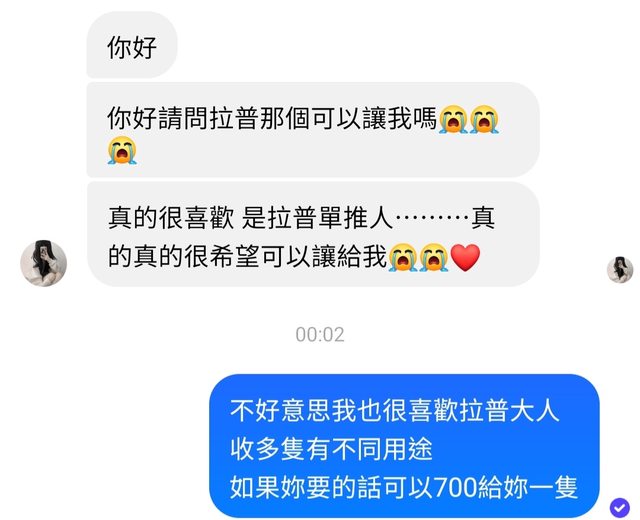The width and height of the screenshot is (640, 520).
Task: Tap the first grey message bubble
Action: pos(132,46)
